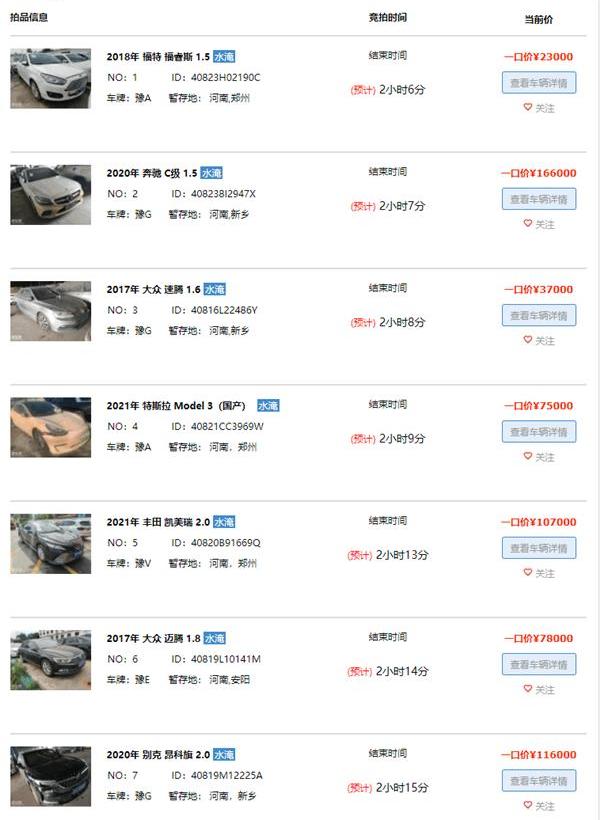
Task: Follow (关注) the 2017 大众 迈腾 listing
Action: (539, 689)
